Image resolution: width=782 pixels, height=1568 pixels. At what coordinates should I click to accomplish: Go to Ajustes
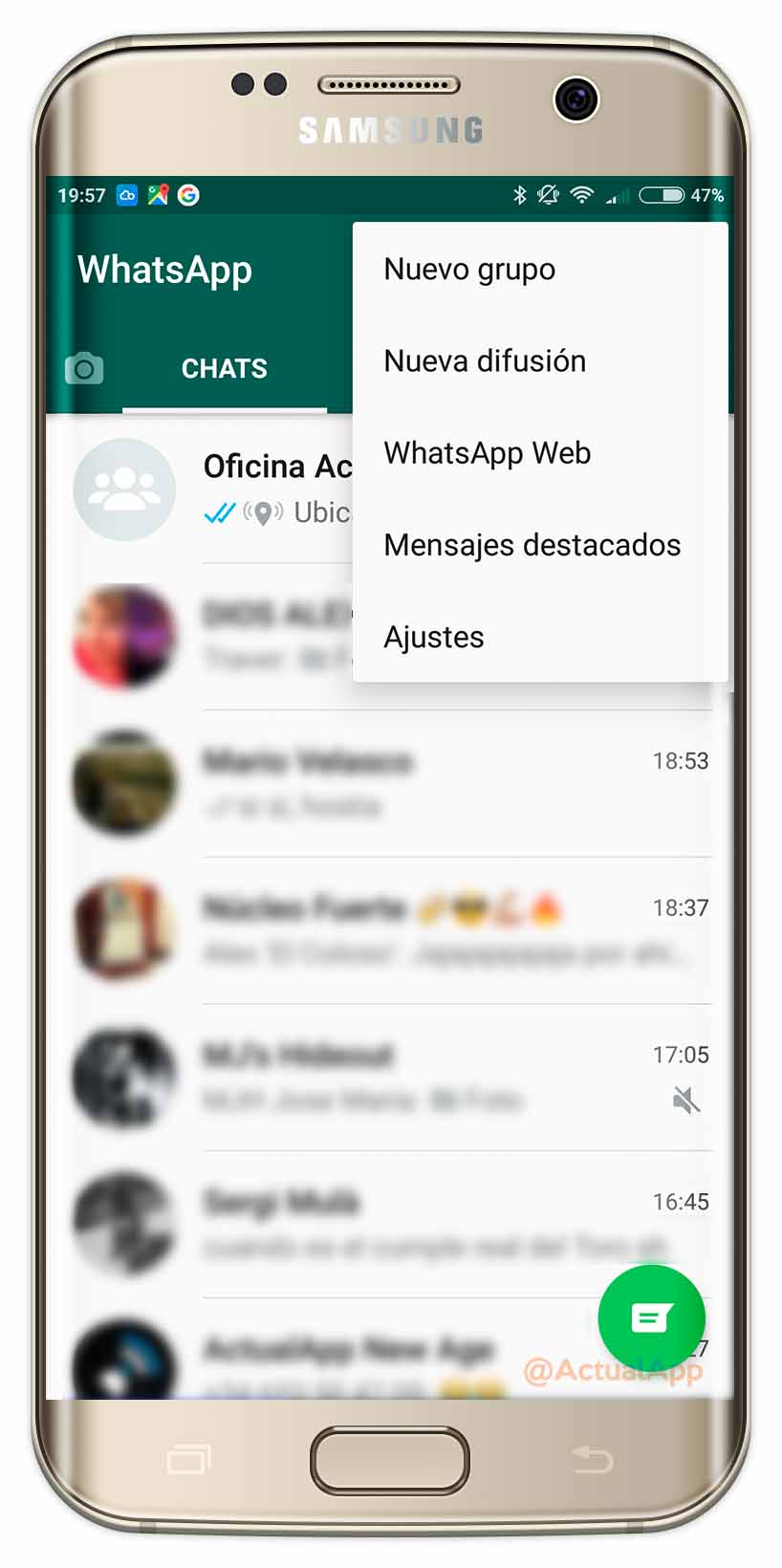540,637
